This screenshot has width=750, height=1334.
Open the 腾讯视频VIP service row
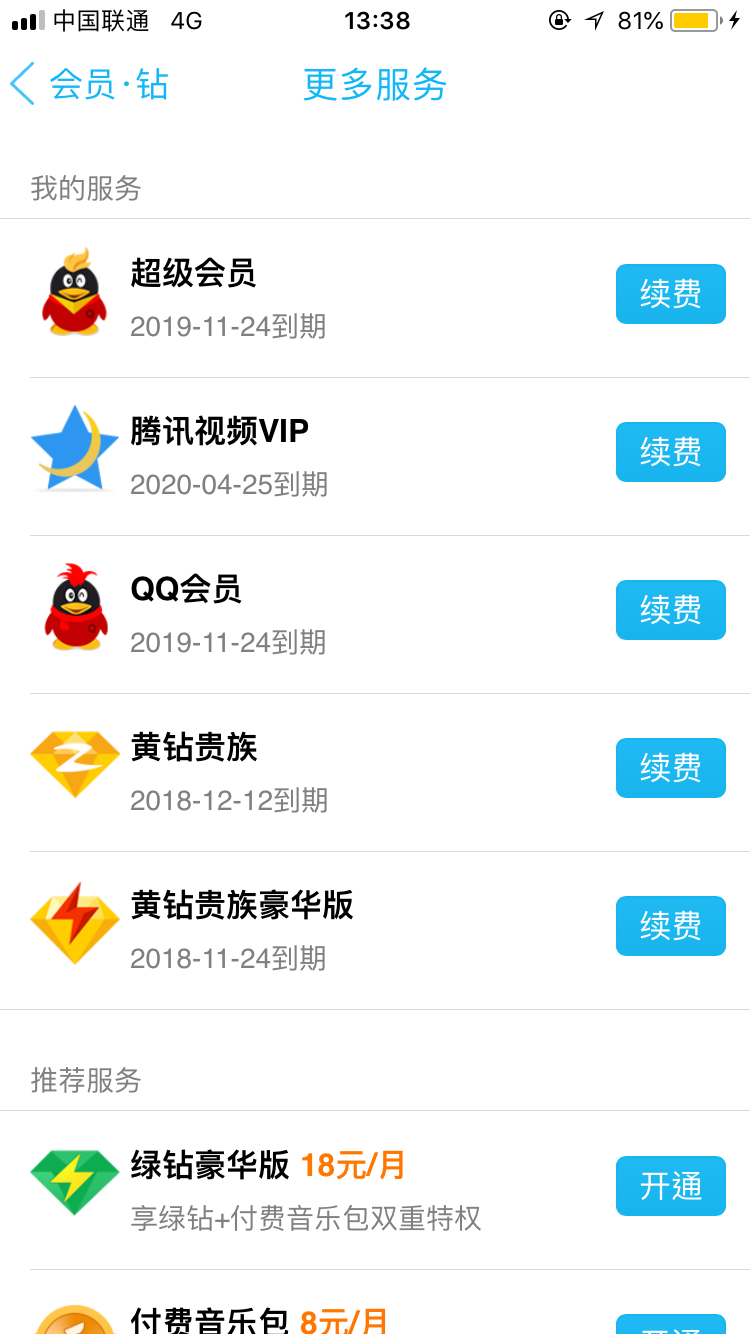pyautogui.click(x=375, y=456)
